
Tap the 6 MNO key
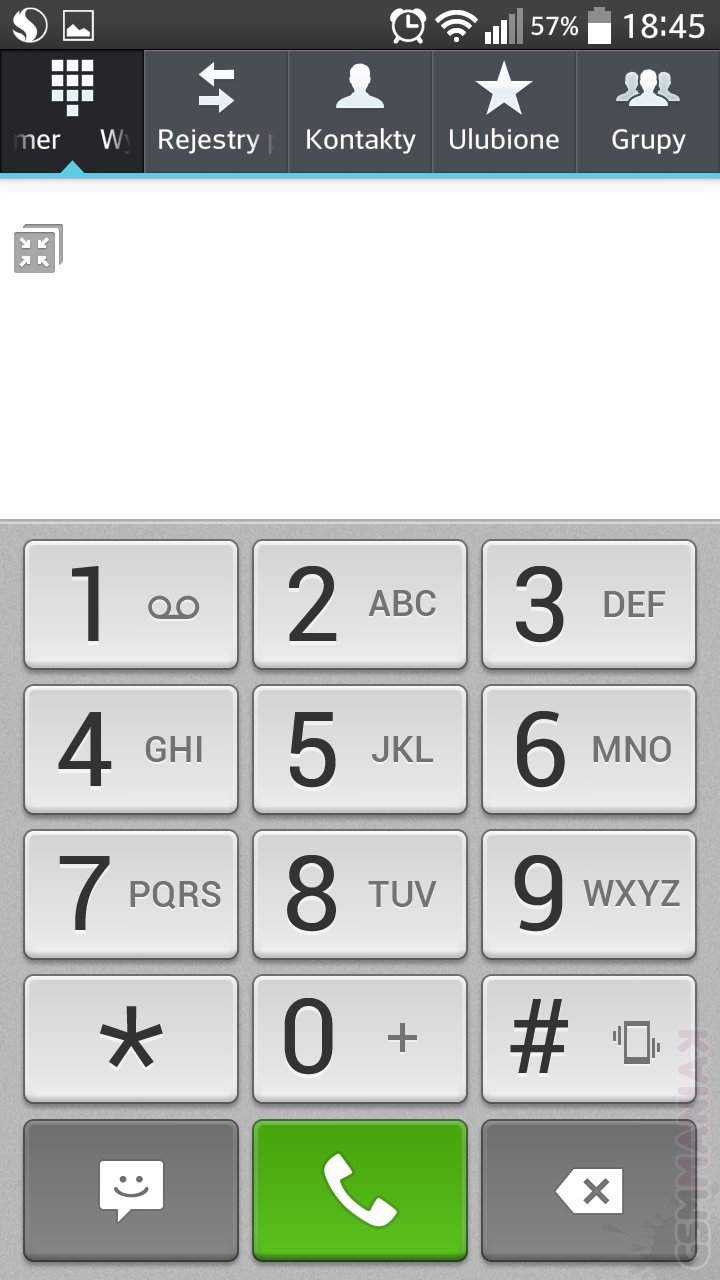point(589,750)
